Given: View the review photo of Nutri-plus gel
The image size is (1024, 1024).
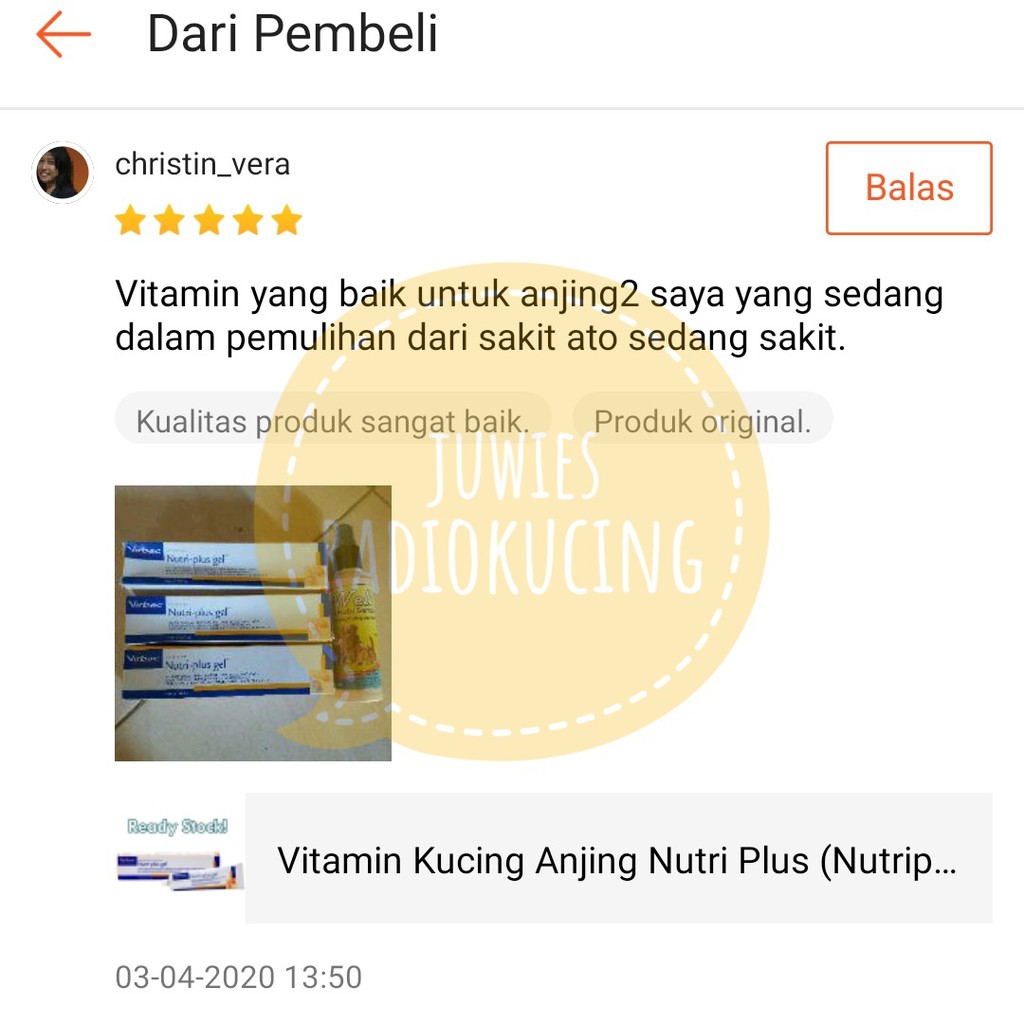Looking at the screenshot, I should pyautogui.click(x=252, y=623).
